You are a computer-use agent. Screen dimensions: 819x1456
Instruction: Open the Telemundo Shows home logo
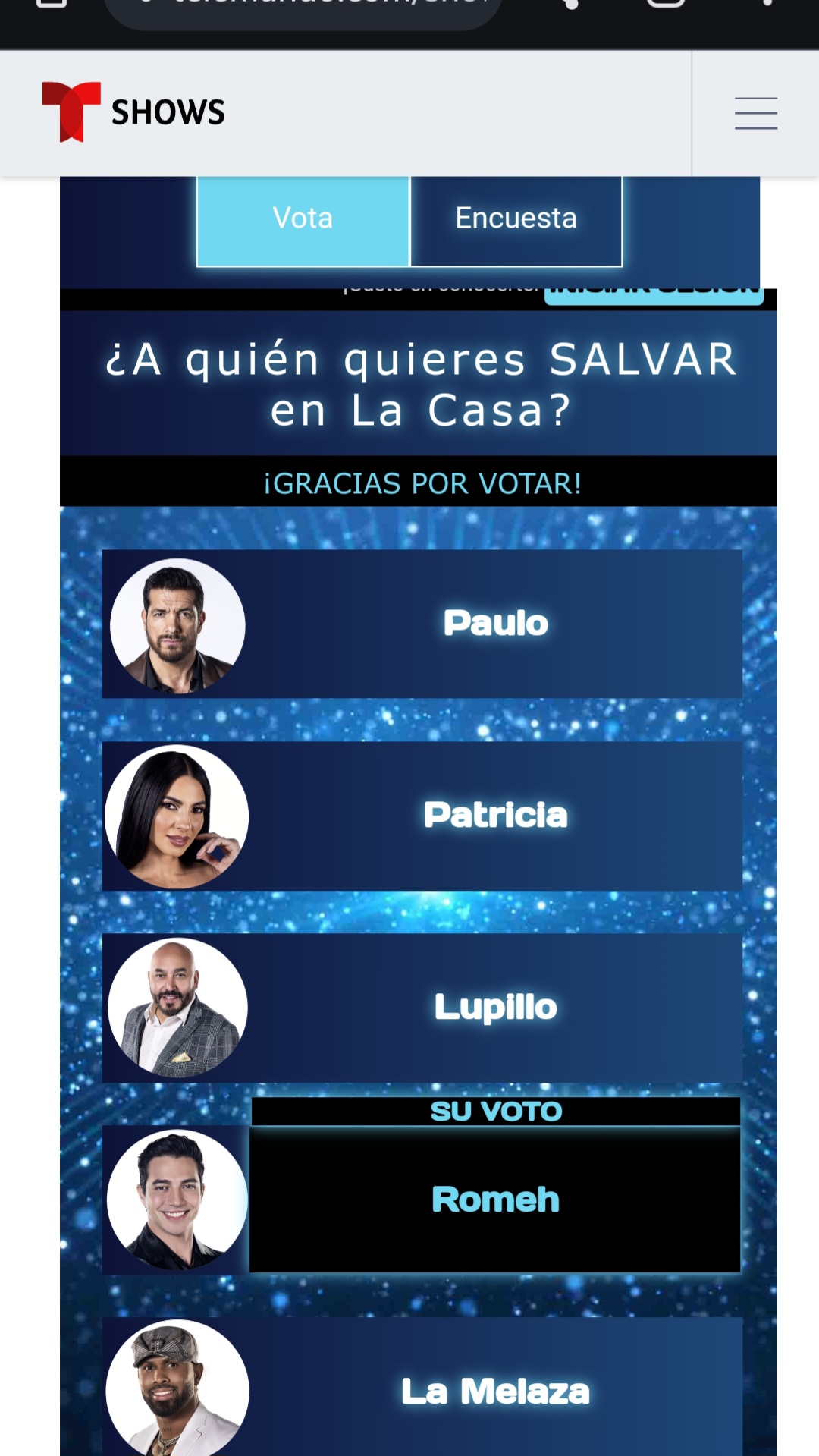[133, 112]
